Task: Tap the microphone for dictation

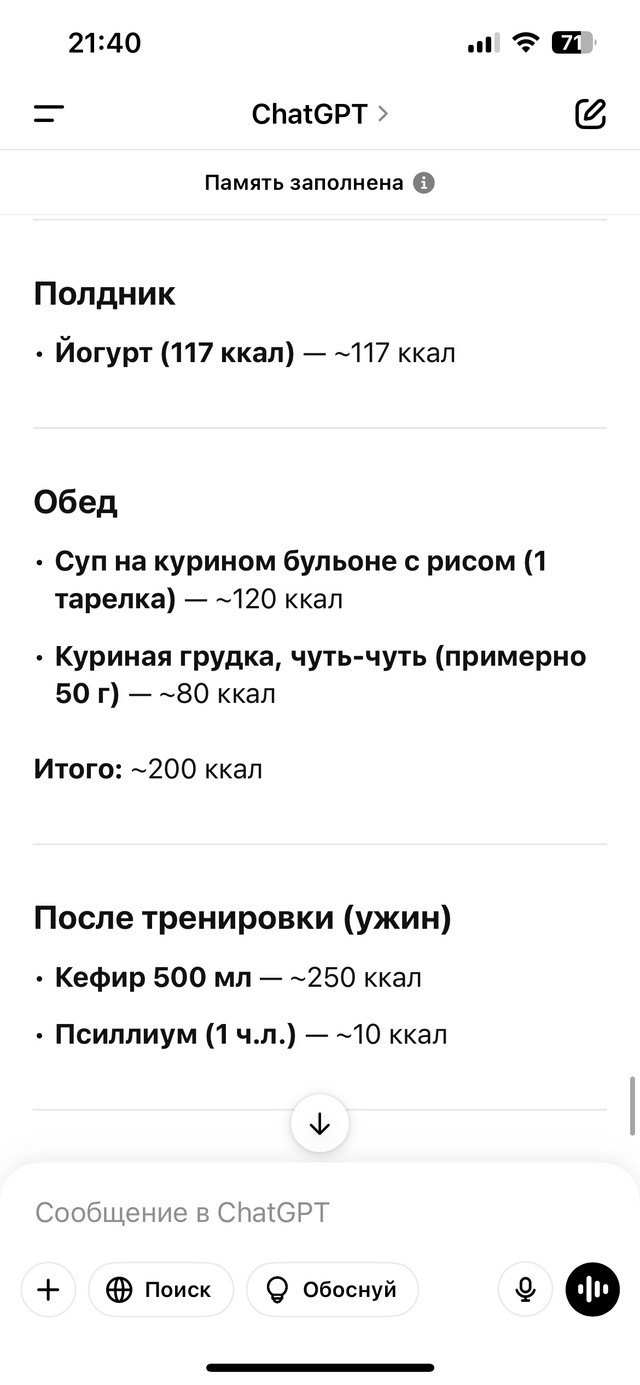Action: tap(525, 1289)
